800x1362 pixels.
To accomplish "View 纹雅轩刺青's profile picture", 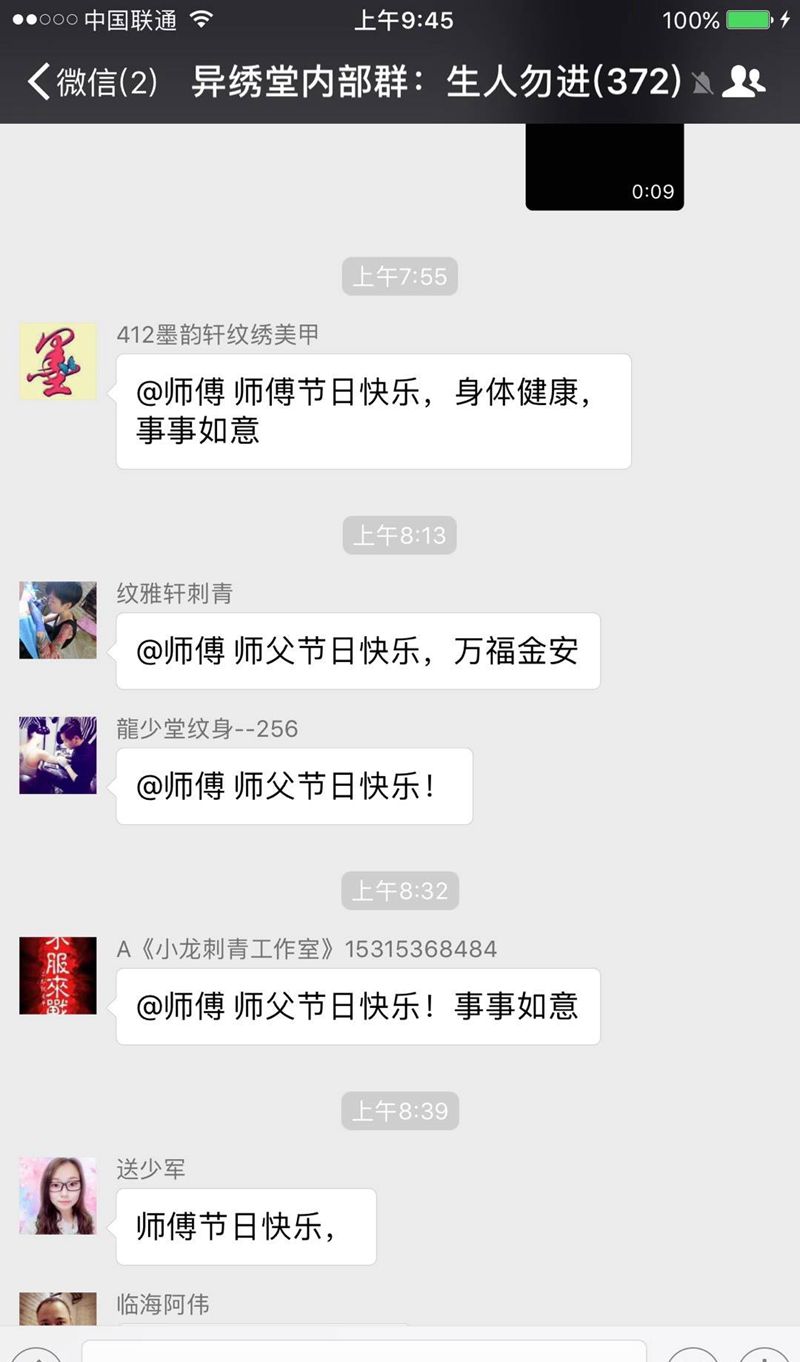I will tap(58, 620).
